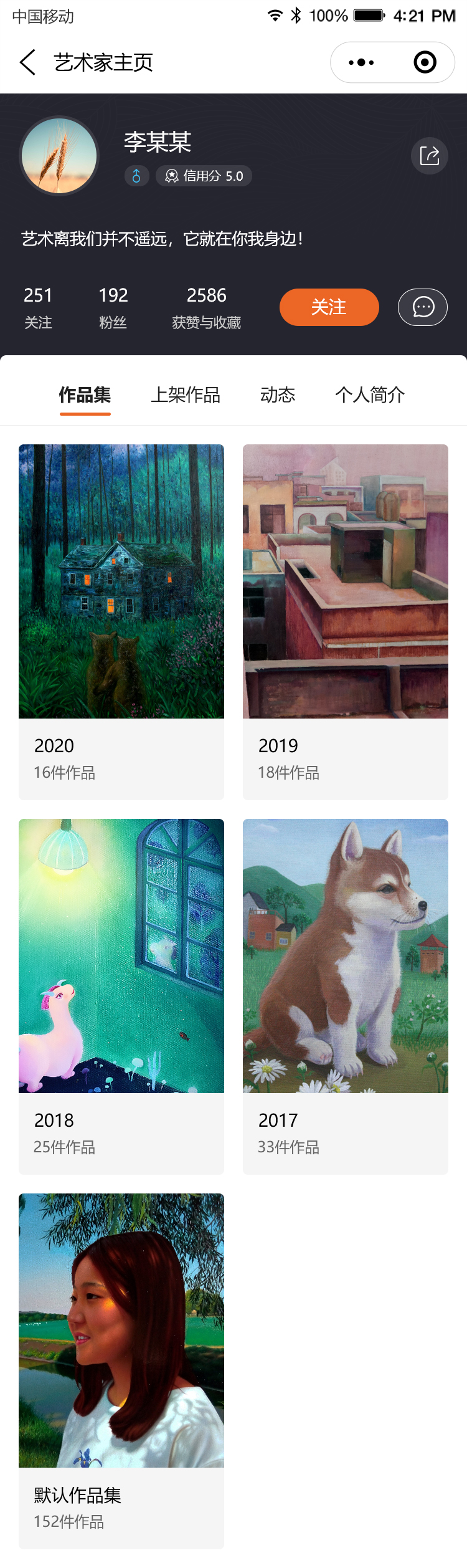Send a message to the artist
The width and height of the screenshot is (467, 1568).
pos(423,307)
